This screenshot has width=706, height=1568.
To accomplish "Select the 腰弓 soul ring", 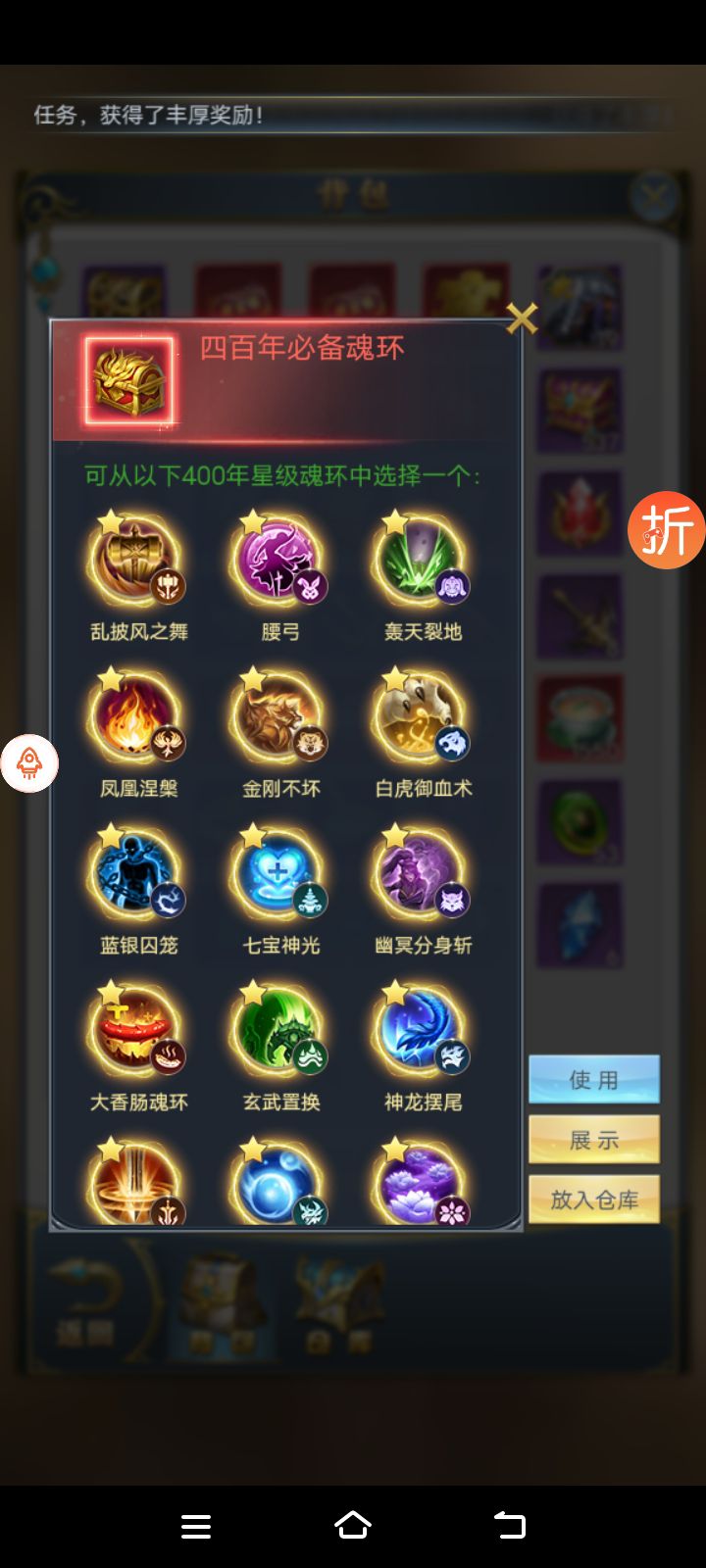I will click(279, 560).
